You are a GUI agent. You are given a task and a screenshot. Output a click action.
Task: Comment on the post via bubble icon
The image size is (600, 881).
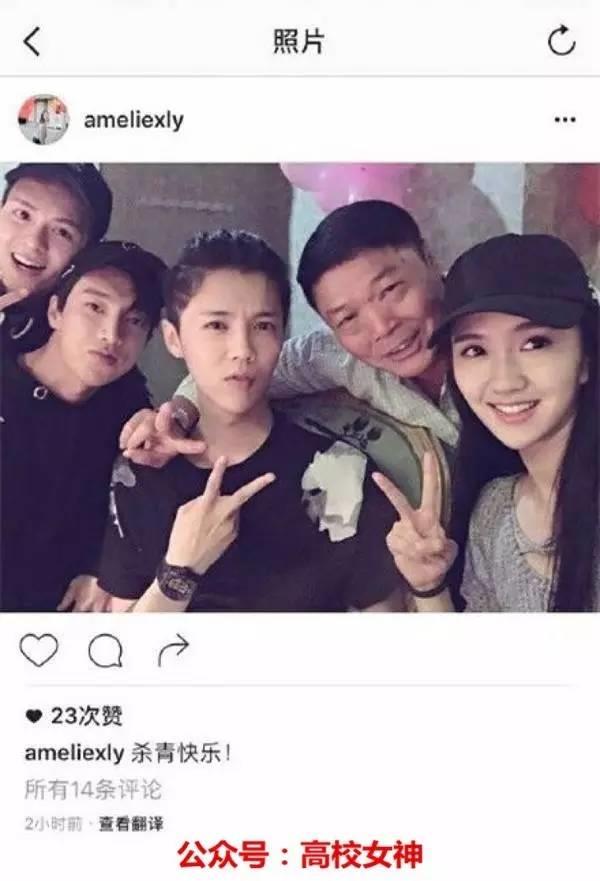[x=105, y=652]
